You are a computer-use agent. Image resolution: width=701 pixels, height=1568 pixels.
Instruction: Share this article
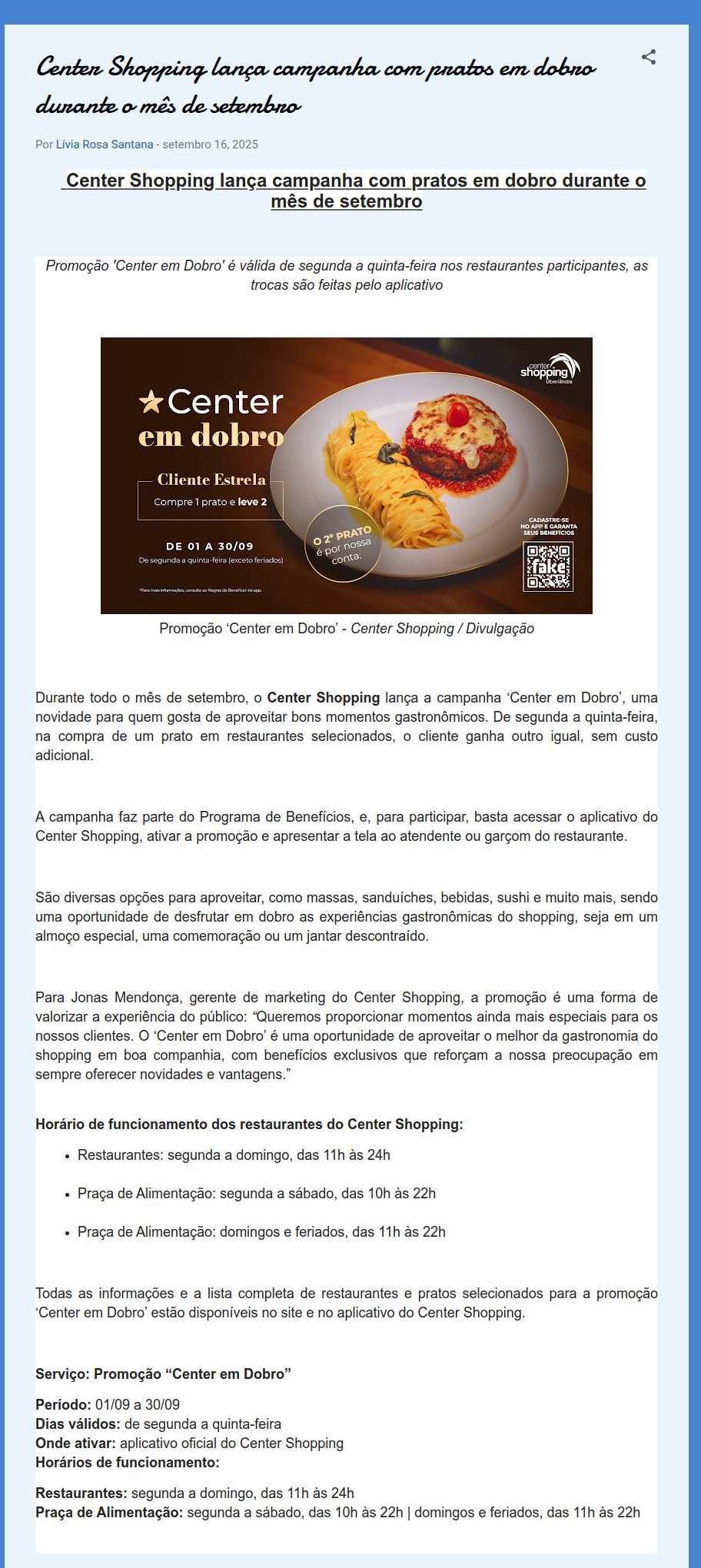click(x=649, y=57)
